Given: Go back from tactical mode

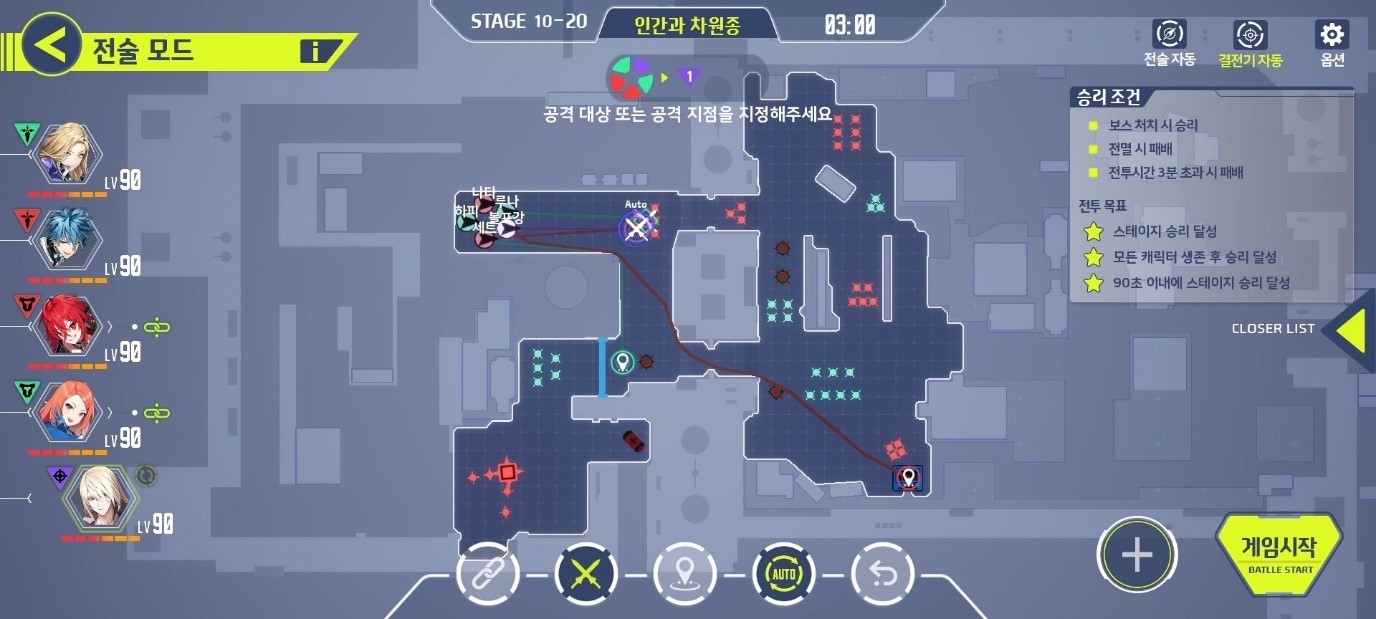Looking at the screenshot, I should pos(52,44).
